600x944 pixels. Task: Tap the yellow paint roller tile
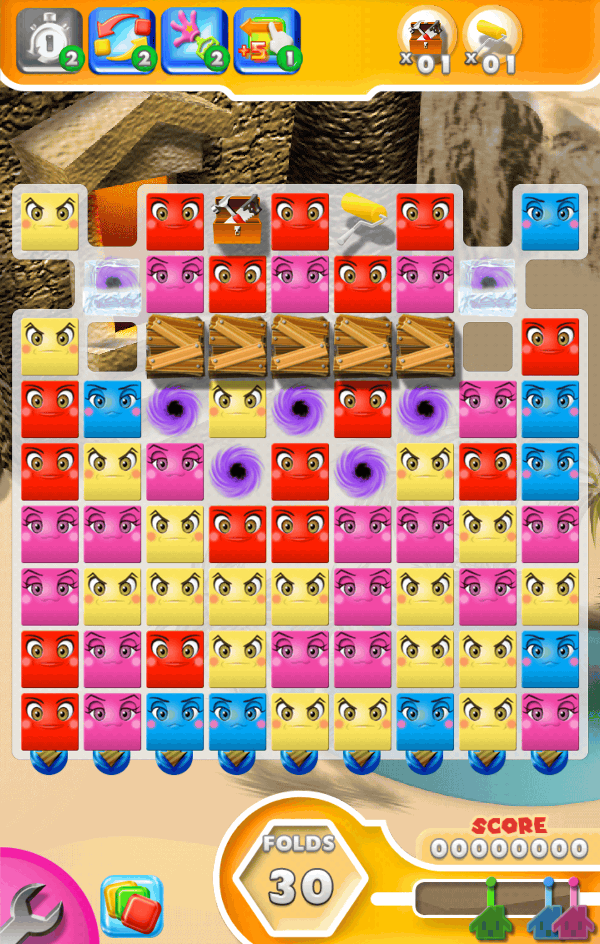pos(362,218)
